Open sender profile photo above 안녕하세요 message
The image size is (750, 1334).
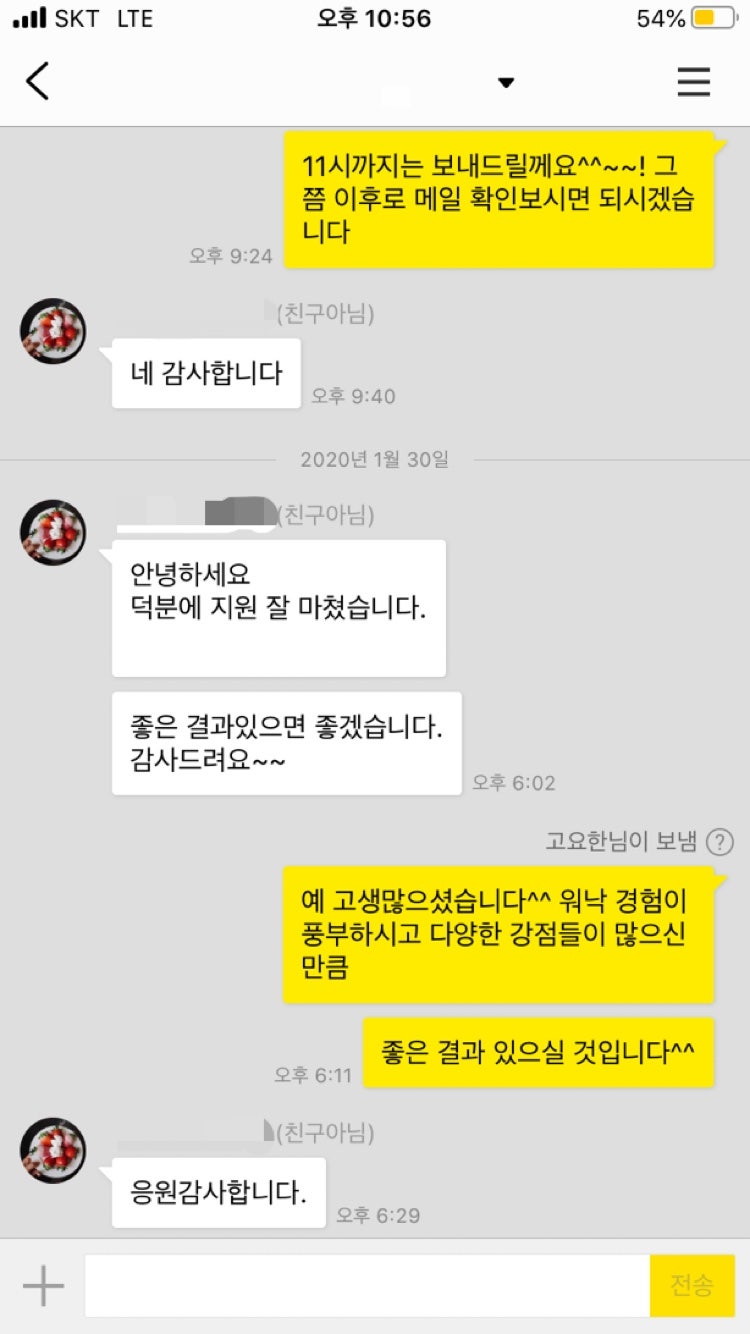(53, 533)
